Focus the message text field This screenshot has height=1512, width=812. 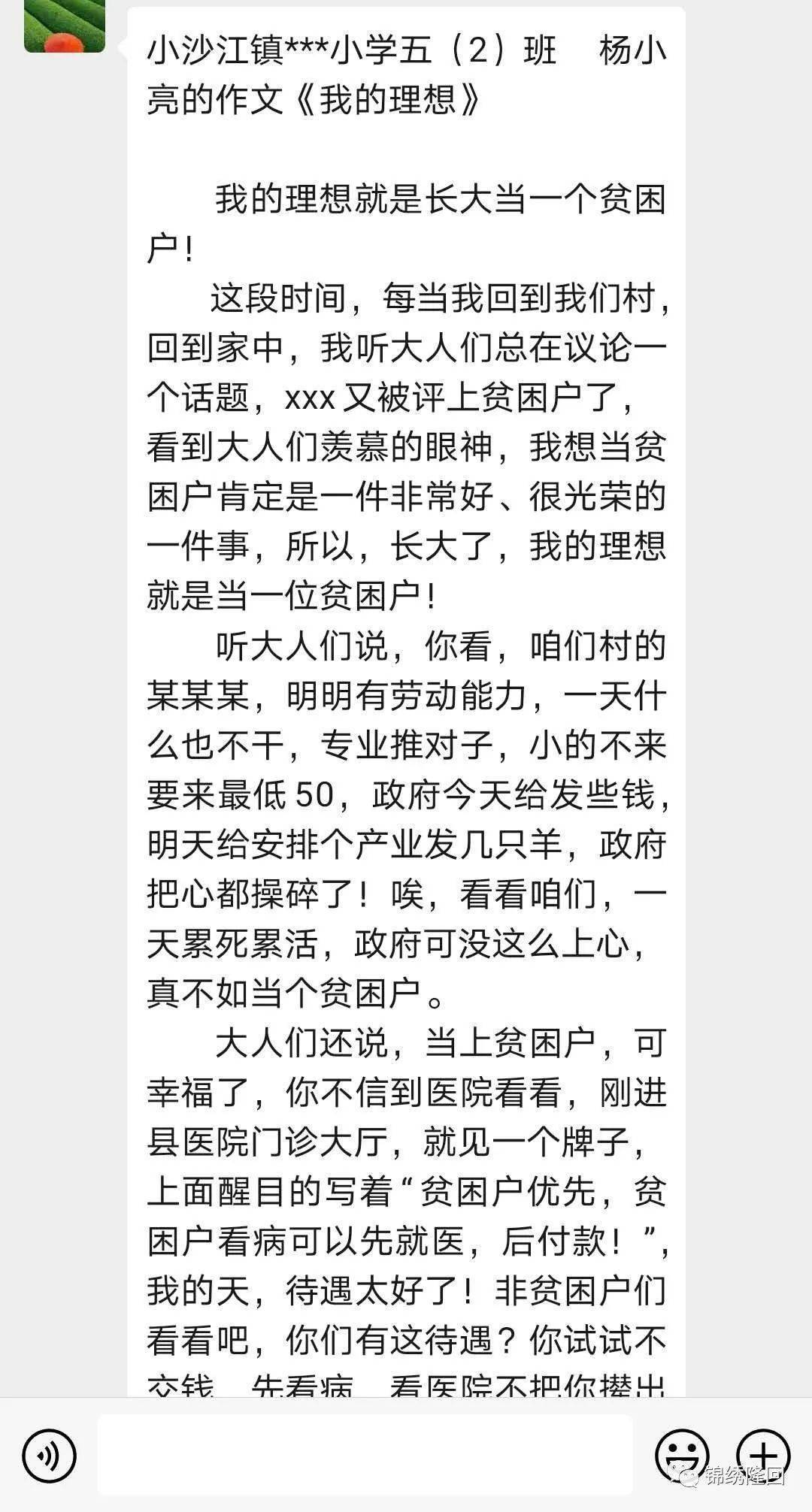pos(365,1456)
